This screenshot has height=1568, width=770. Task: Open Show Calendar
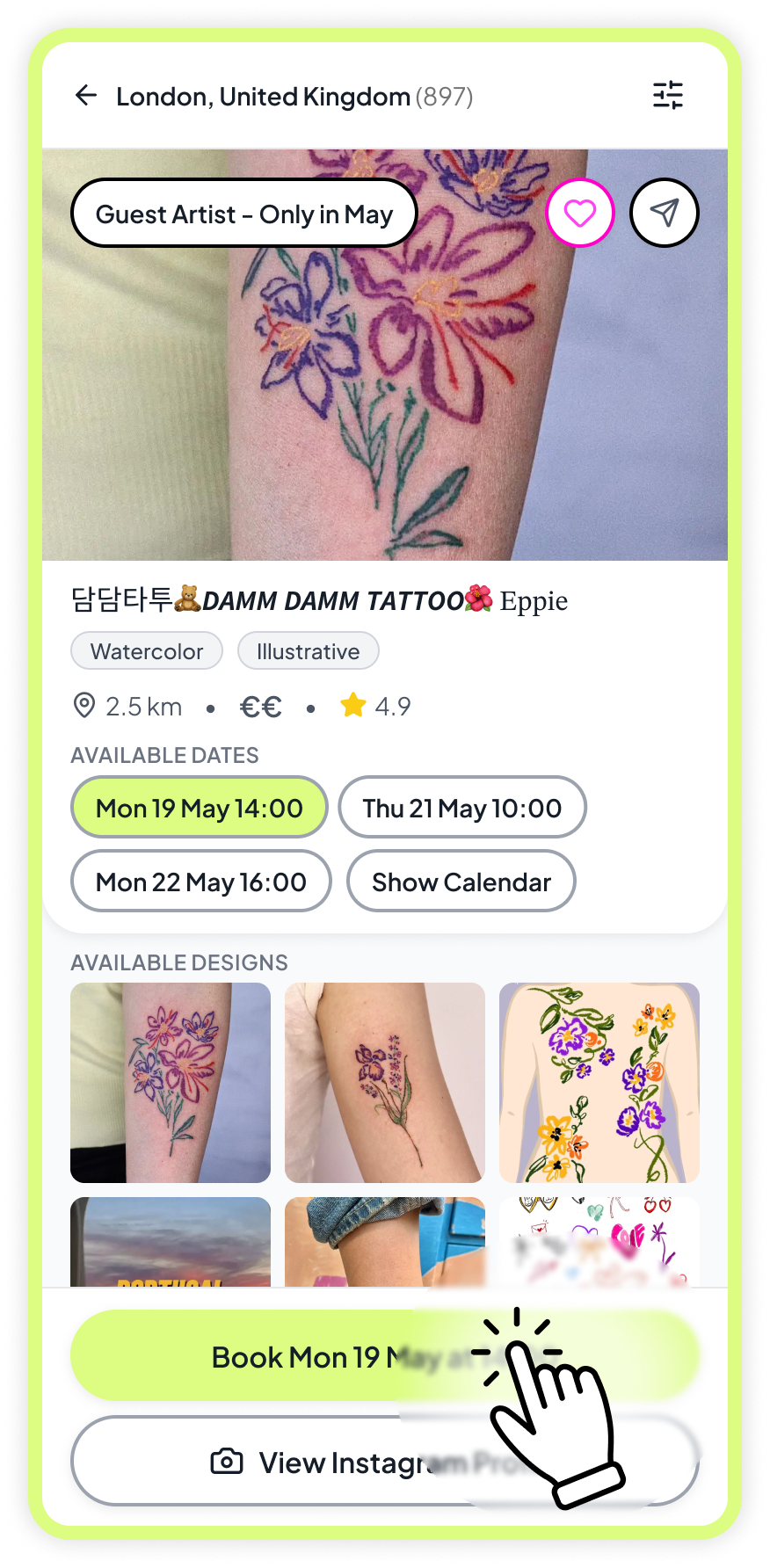pyautogui.click(x=461, y=882)
